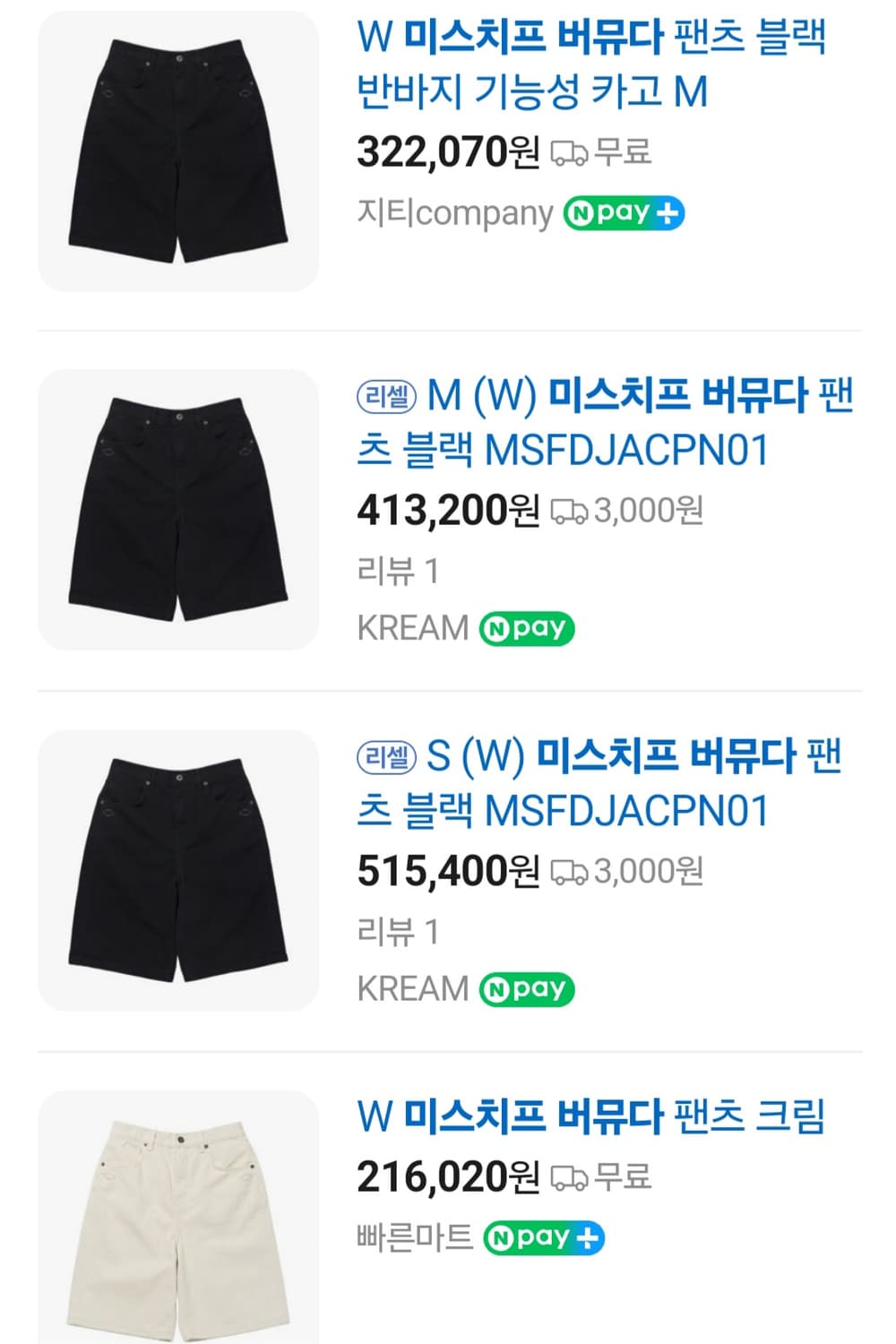Click the black shorts thumbnail of the first listing
896x1344 pixels.
click(177, 154)
